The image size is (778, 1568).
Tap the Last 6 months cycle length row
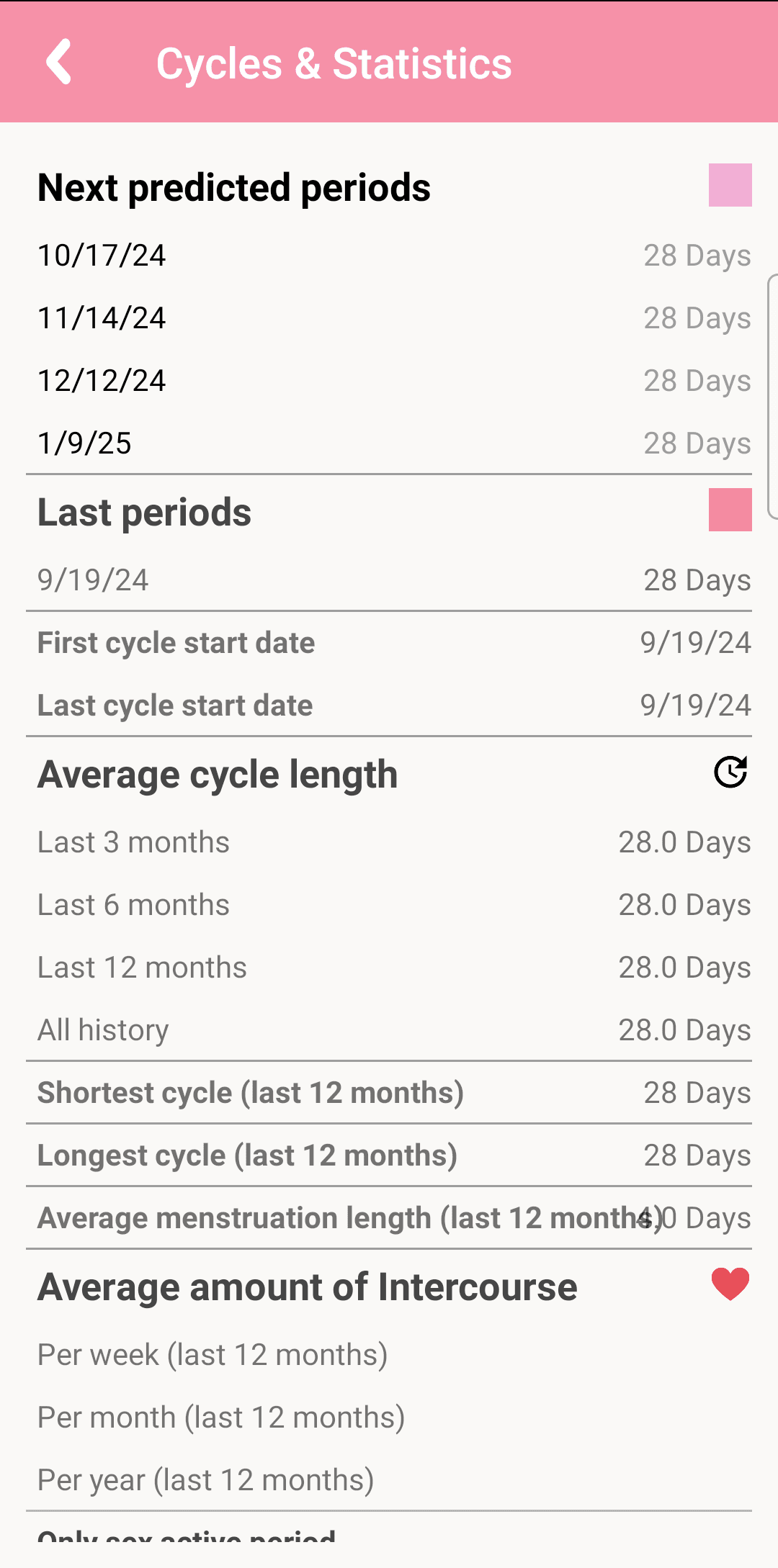click(389, 904)
